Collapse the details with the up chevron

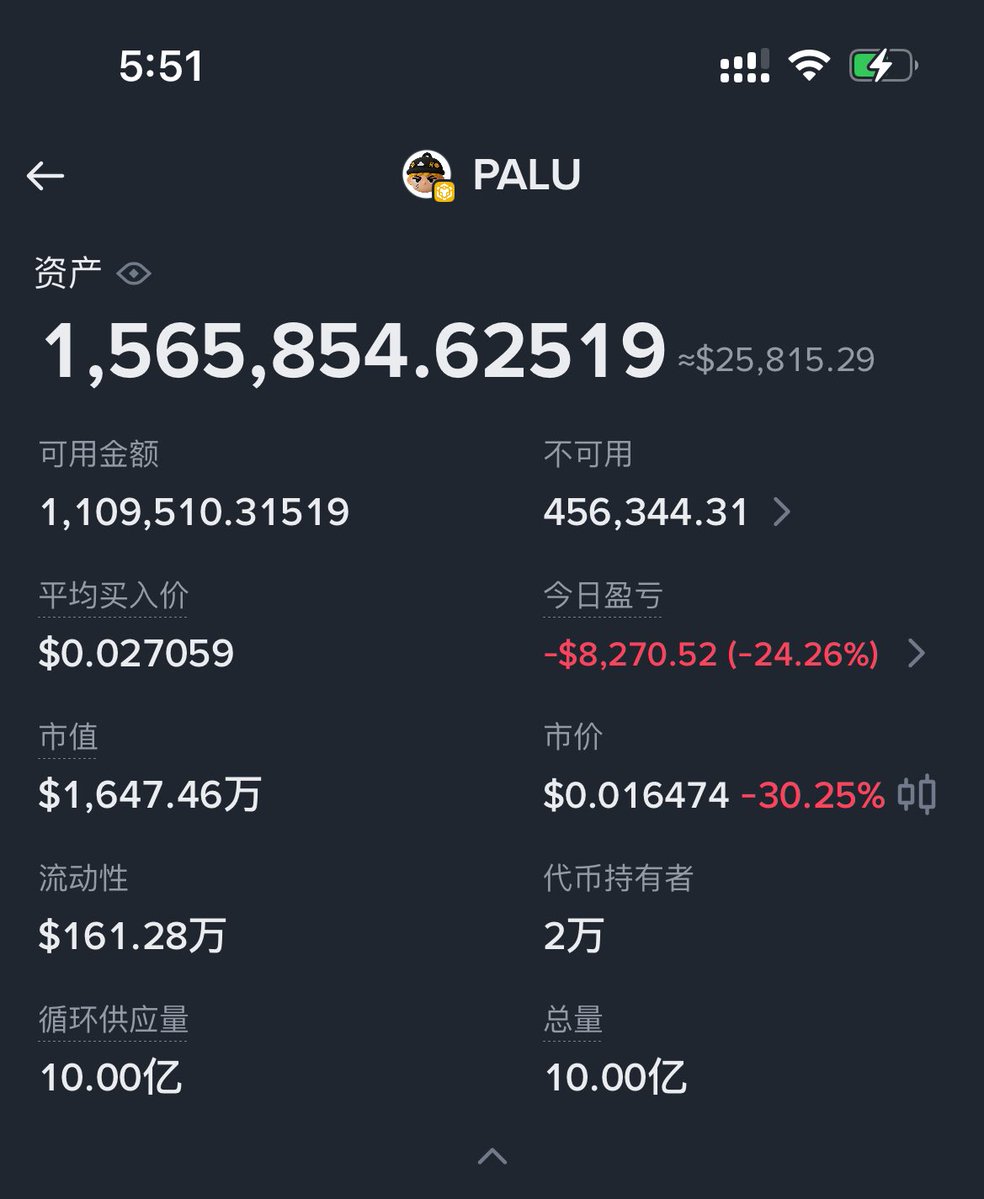[x=492, y=1157]
